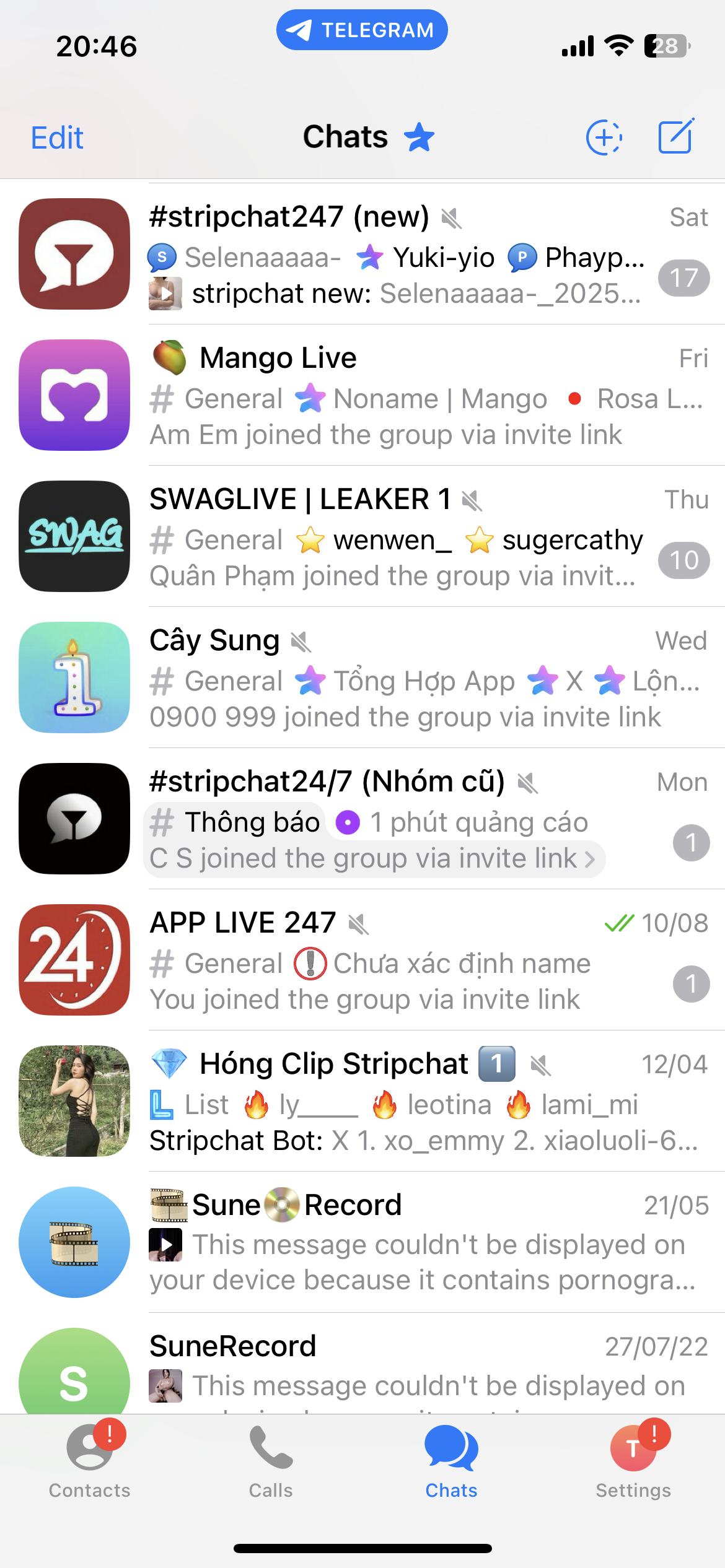Screen dimensions: 725x1568
Task: Open the Cây Sung group
Action: tap(362, 677)
